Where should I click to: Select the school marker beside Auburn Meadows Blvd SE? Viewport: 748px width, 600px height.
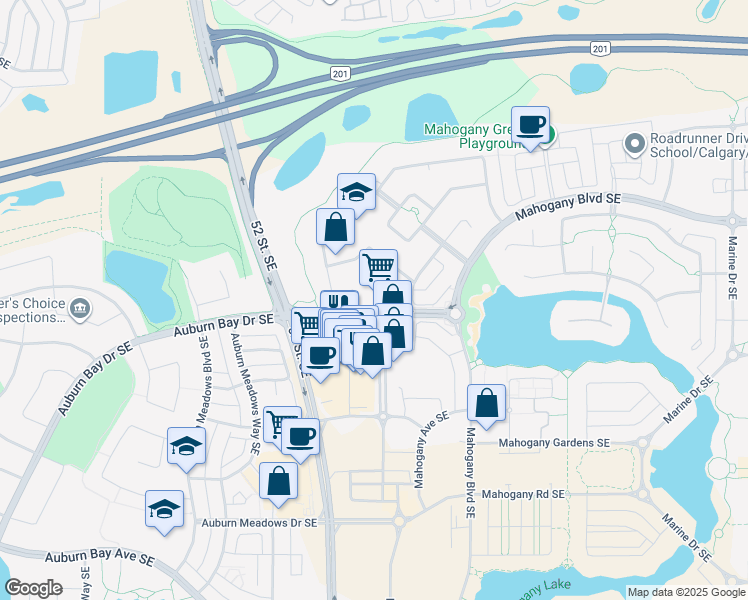[x=187, y=447]
